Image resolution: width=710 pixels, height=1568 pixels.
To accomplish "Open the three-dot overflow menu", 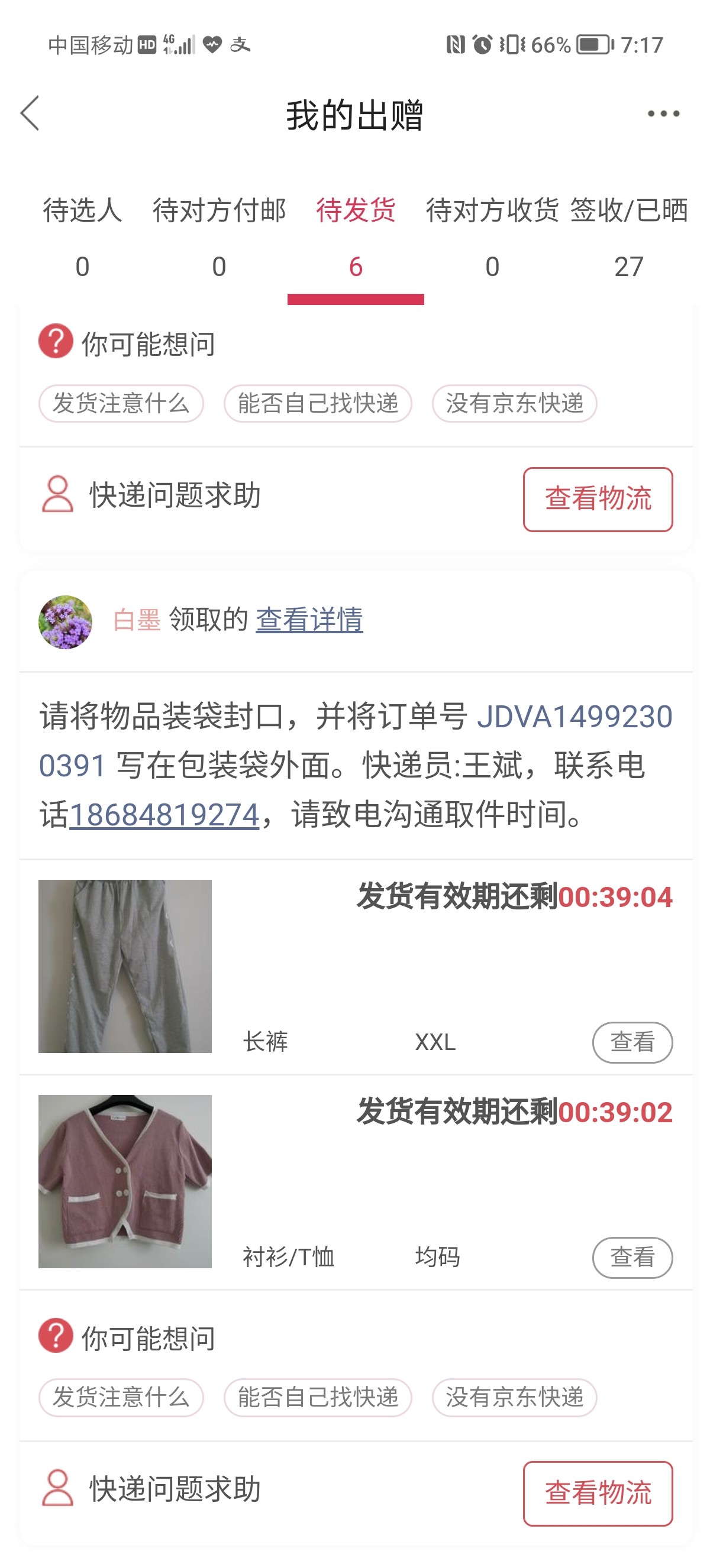I will click(663, 114).
